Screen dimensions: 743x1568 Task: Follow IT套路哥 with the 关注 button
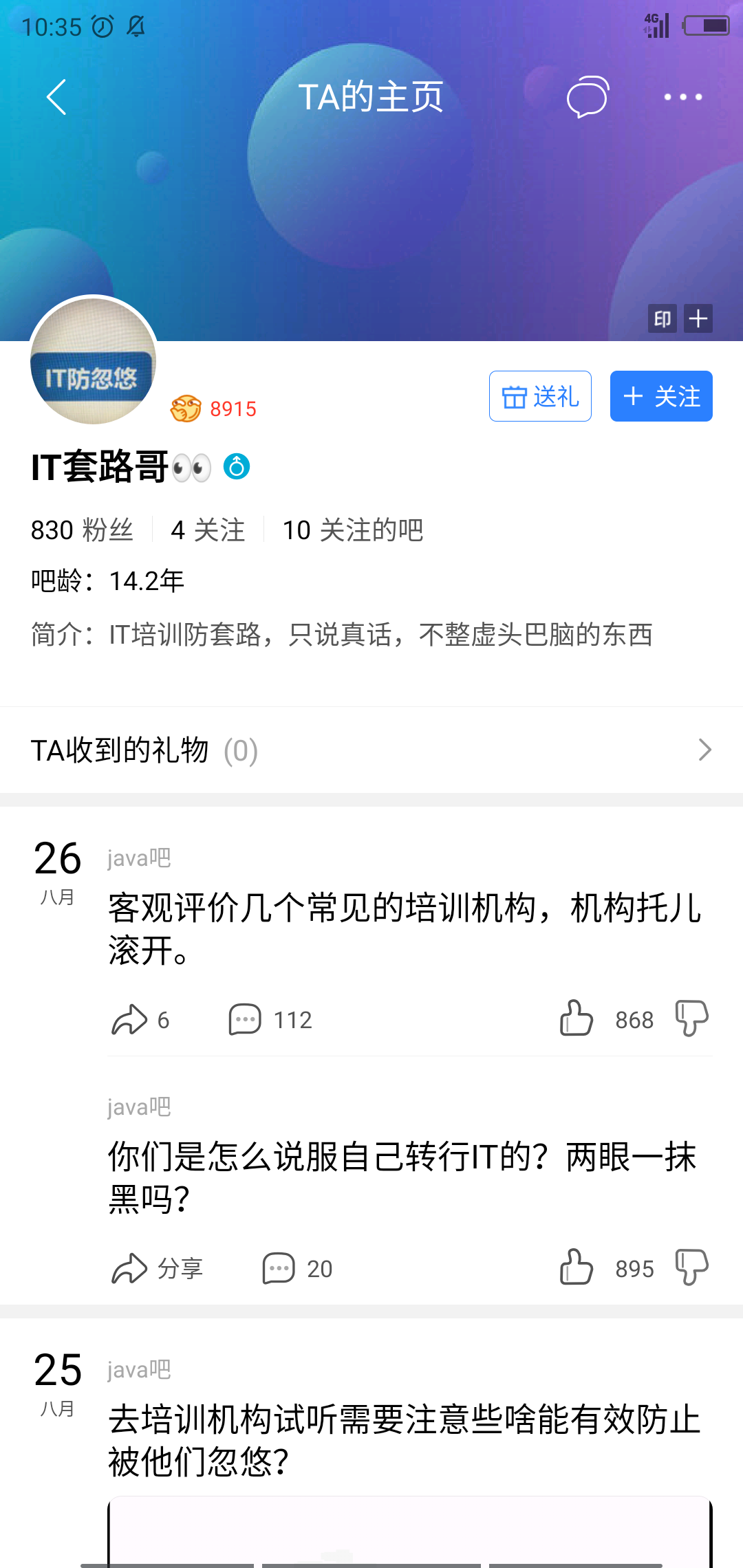(x=661, y=396)
